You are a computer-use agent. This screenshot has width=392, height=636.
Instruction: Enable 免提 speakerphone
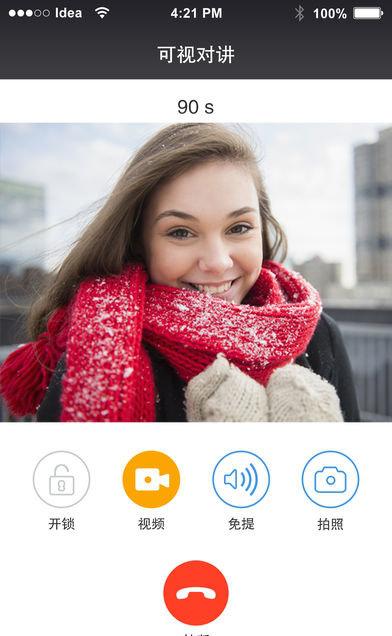pyautogui.click(x=241, y=479)
